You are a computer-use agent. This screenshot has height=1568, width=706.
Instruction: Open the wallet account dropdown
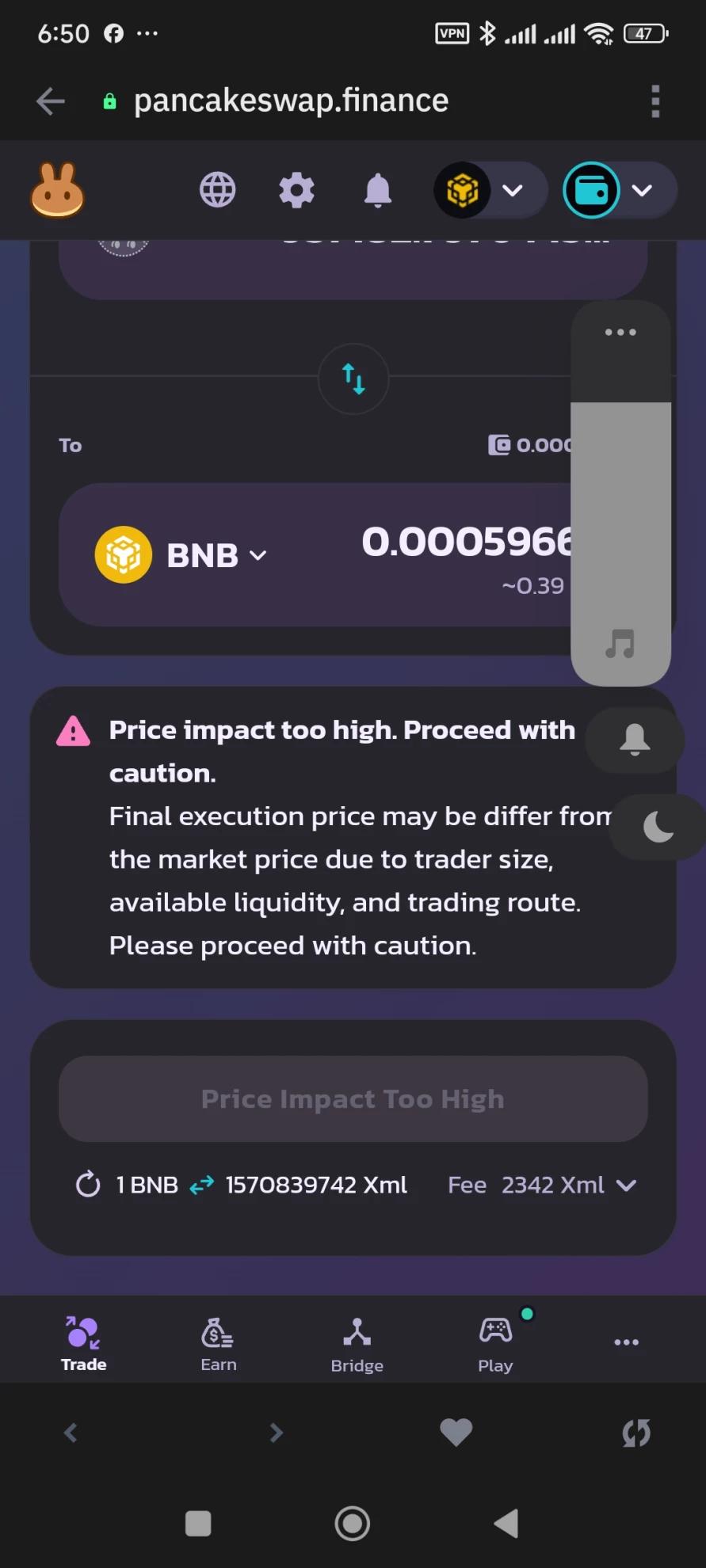coord(619,190)
